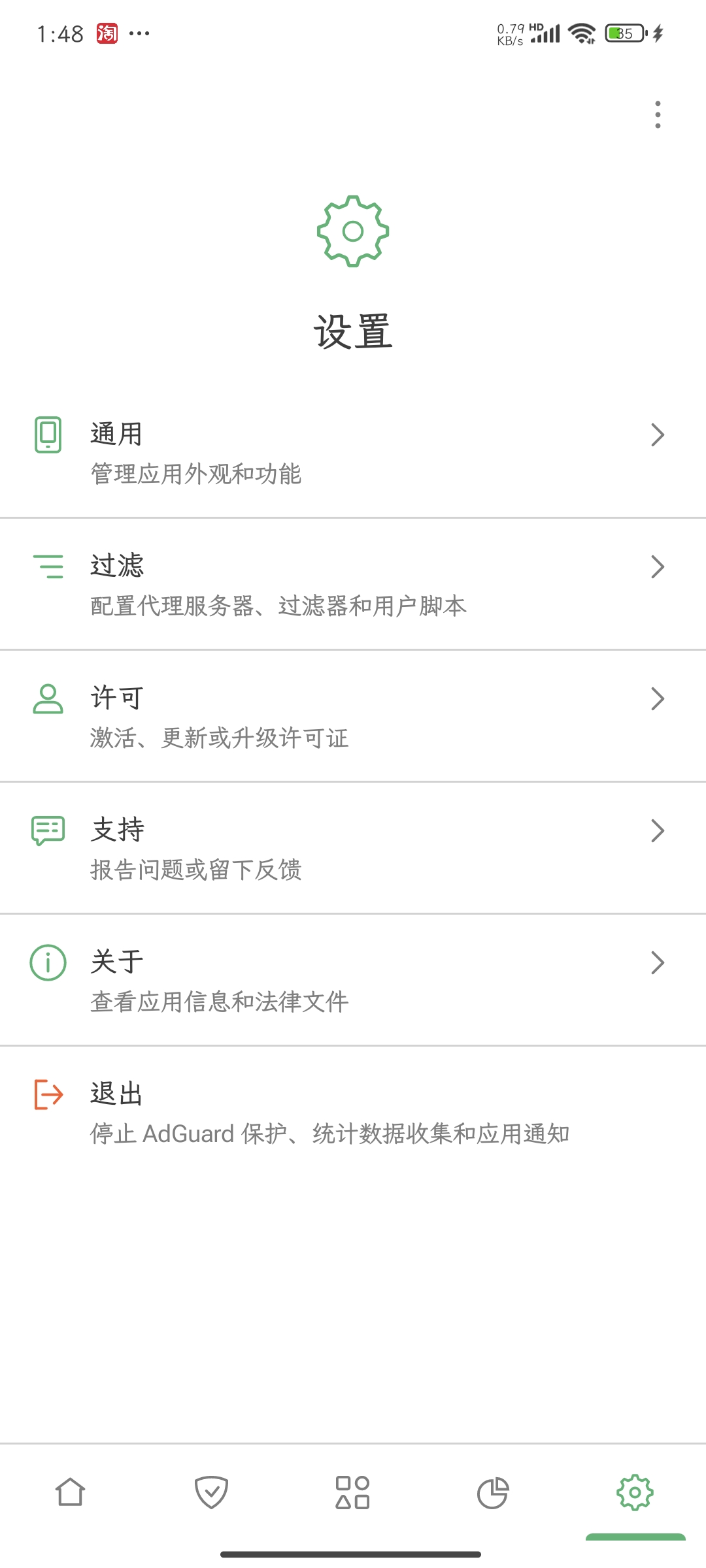Open 支持 support page
This screenshot has width=706, height=1568.
click(x=353, y=849)
